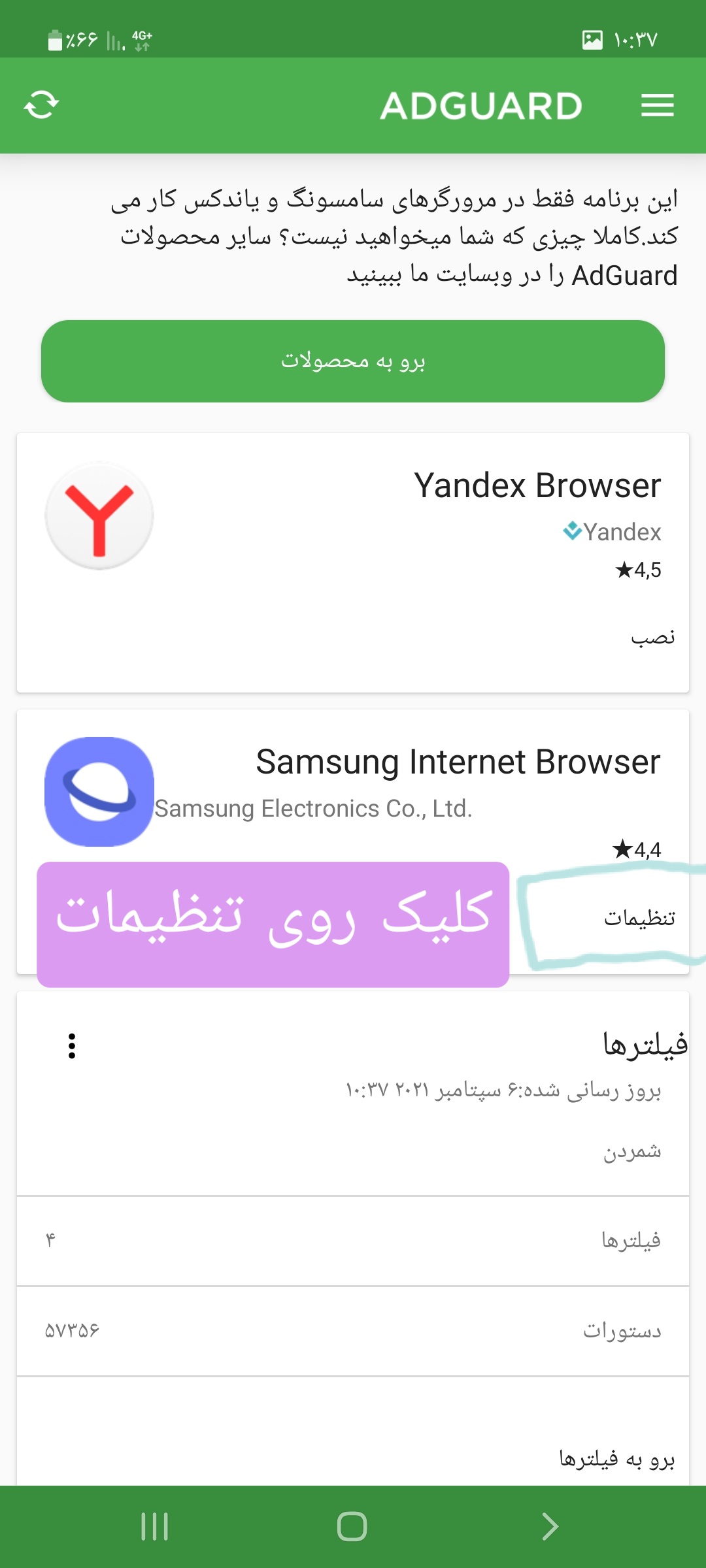Tap the green 'برو به محصولات' button
Image resolution: width=706 pixels, height=1568 pixels.
click(x=353, y=361)
